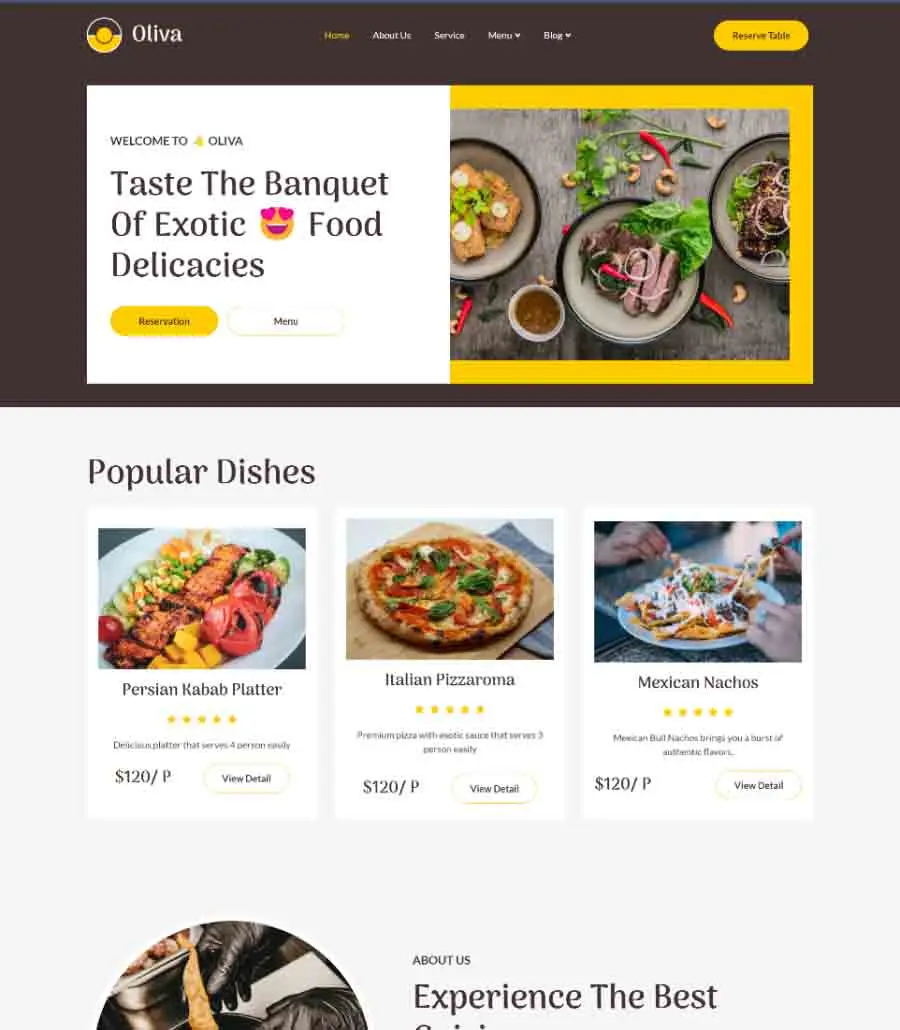Tap the yellow Reservation button
This screenshot has width=900, height=1030.
[164, 321]
